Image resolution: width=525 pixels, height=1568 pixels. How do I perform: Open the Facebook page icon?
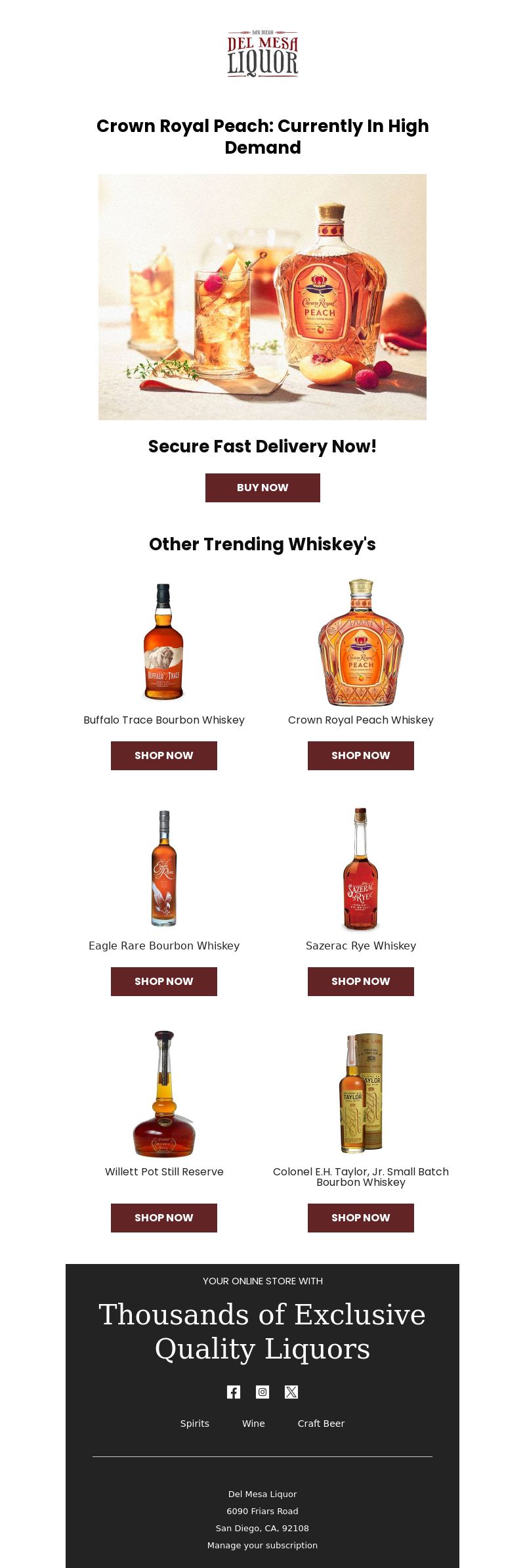(x=234, y=1392)
